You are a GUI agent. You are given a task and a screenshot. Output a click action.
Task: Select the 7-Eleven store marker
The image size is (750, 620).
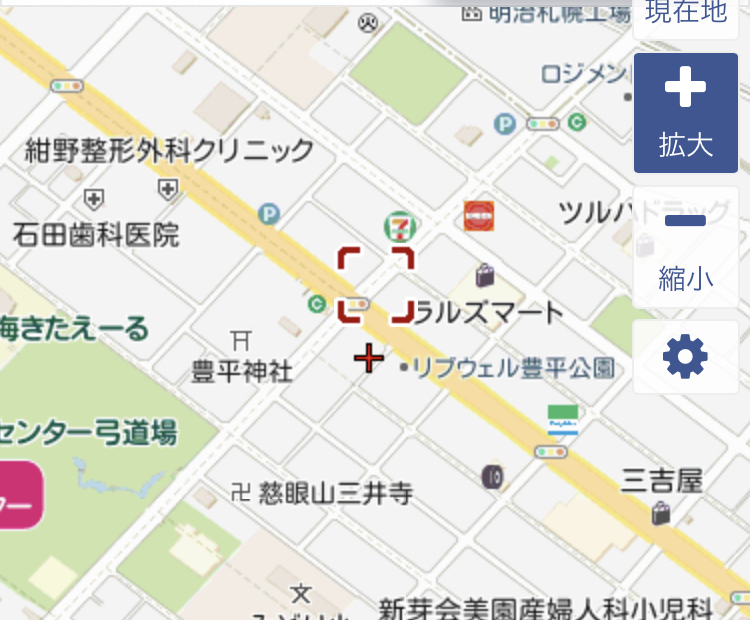tap(403, 225)
